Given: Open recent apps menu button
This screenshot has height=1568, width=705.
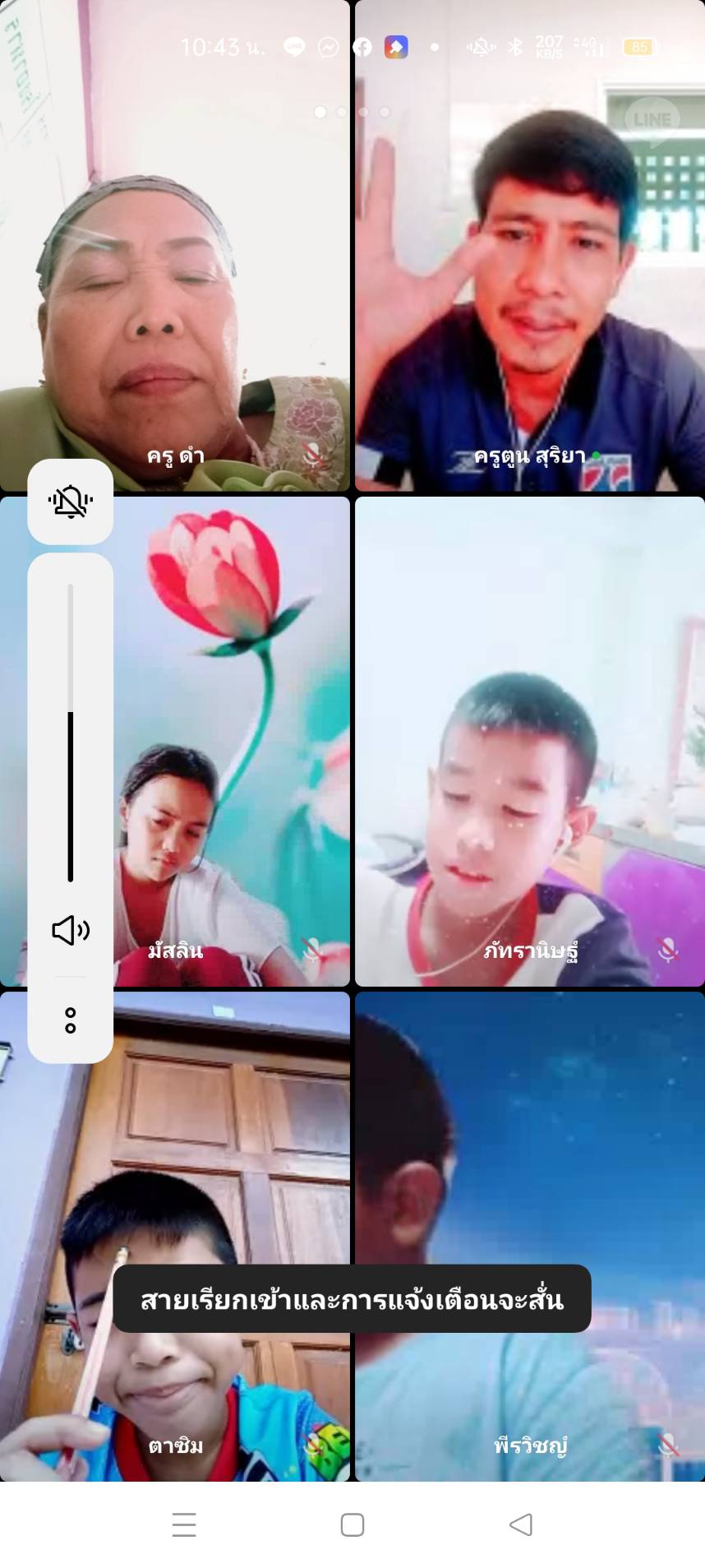Looking at the screenshot, I should click(x=184, y=1524).
